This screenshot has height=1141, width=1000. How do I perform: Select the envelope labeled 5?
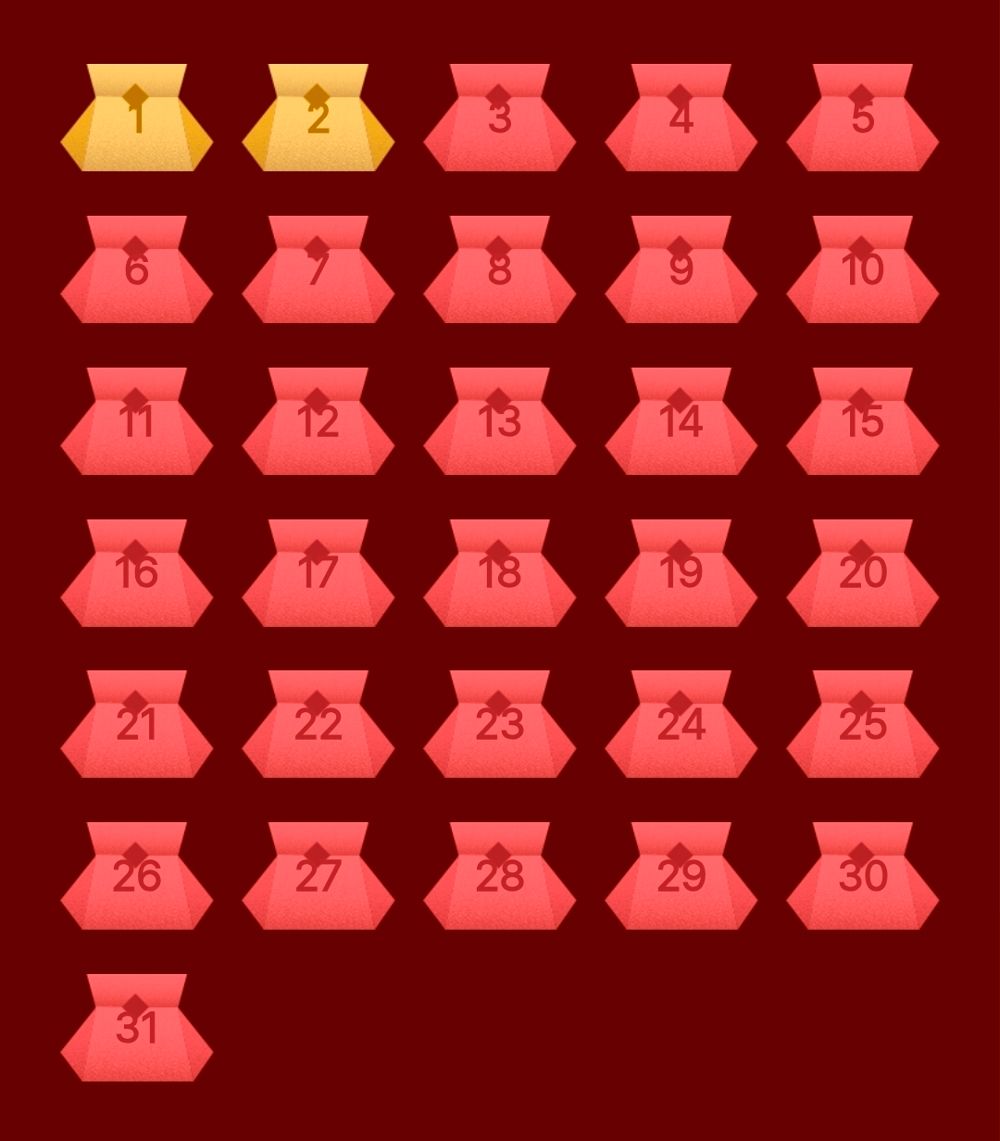(x=862, y=120)
